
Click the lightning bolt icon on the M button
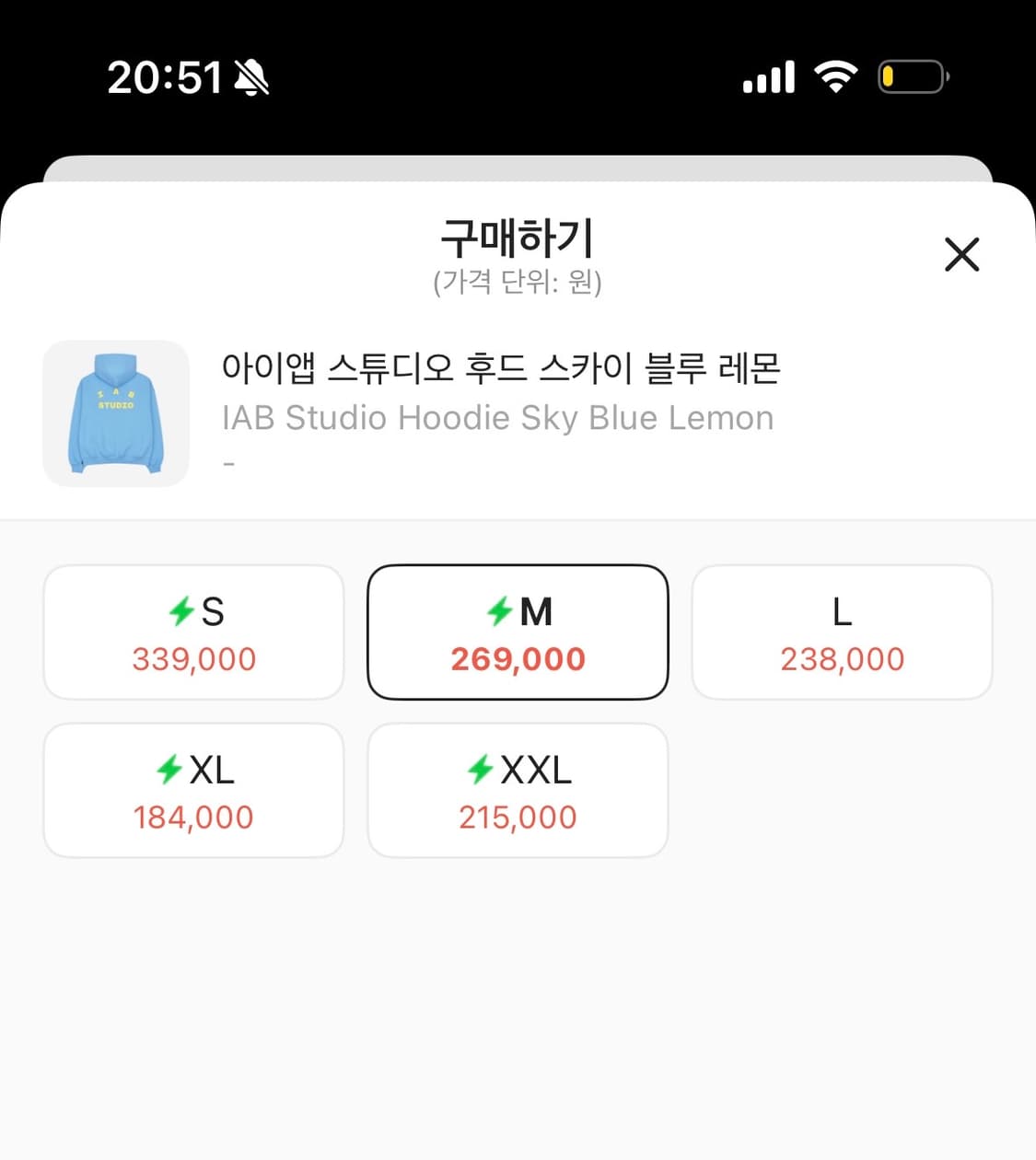(498, 610)
